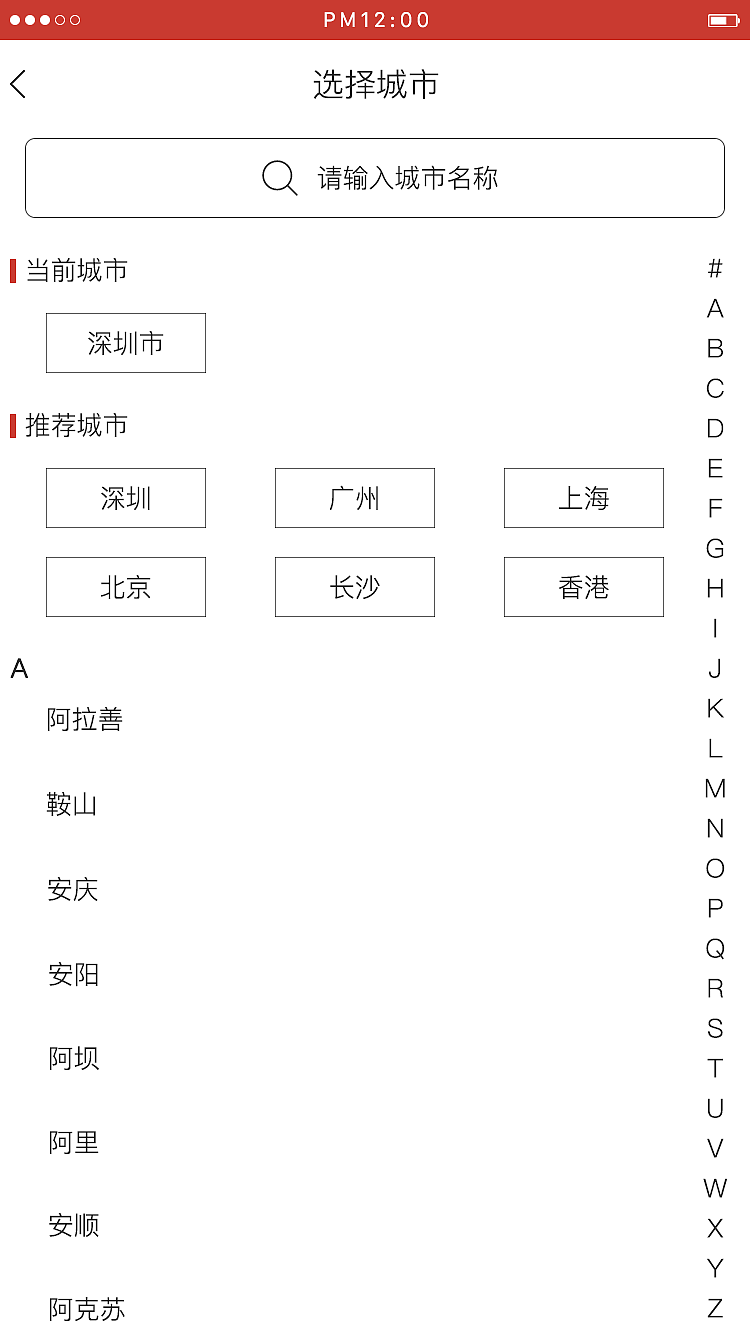Click the back arrow icon

(19, 85)
